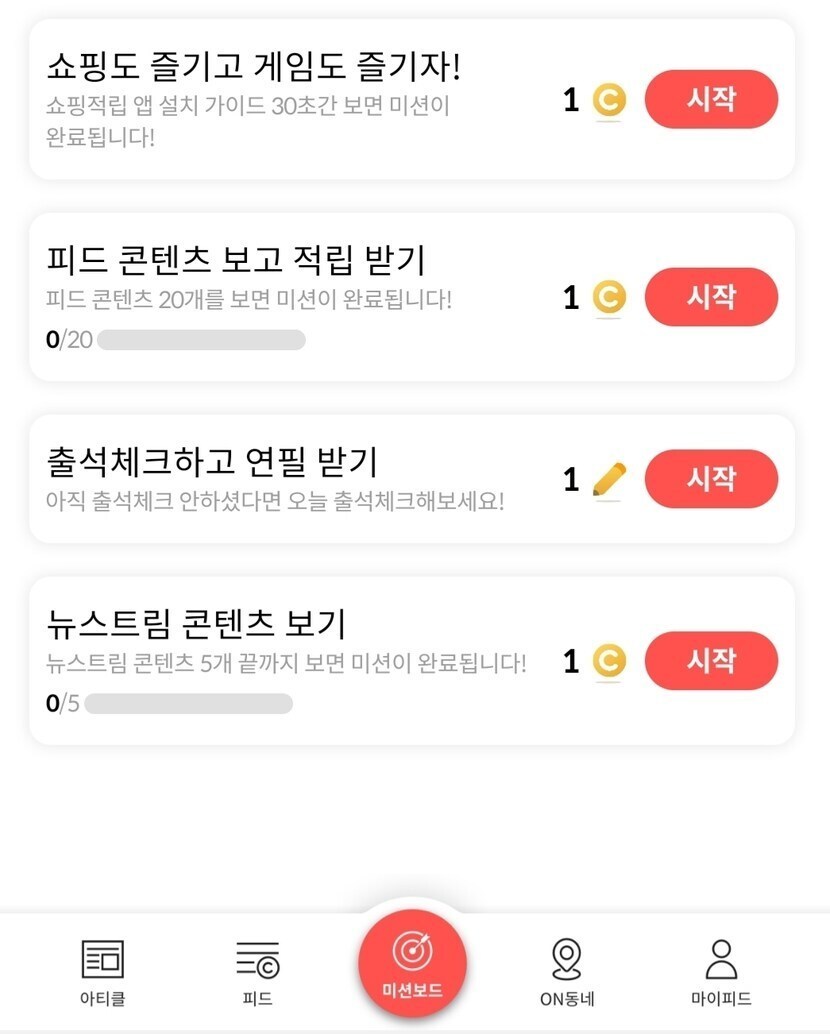Open the 마이피드 tab

pyautogui.click(x=721, y=972)
